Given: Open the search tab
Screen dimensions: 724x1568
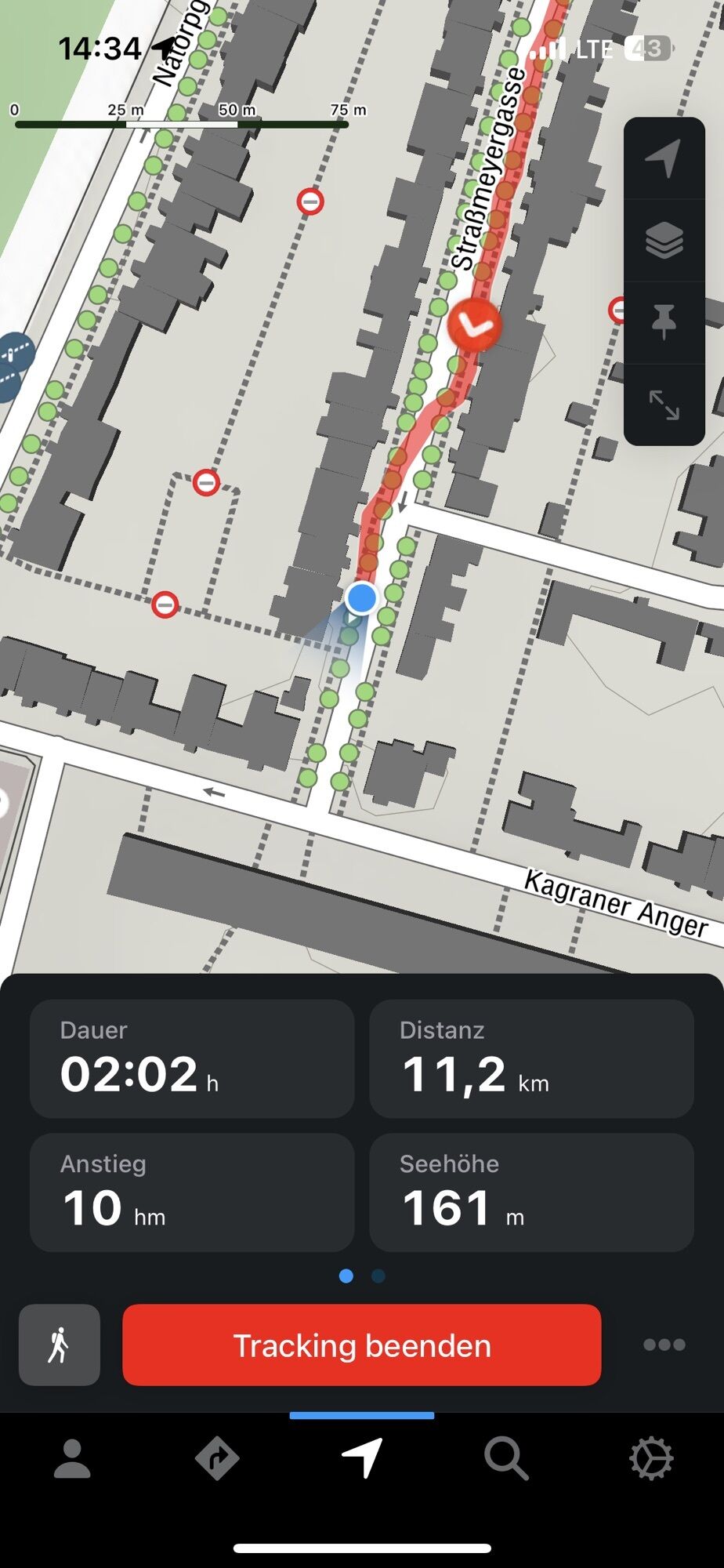Looking at the screenshot, I should (506, 1459).
